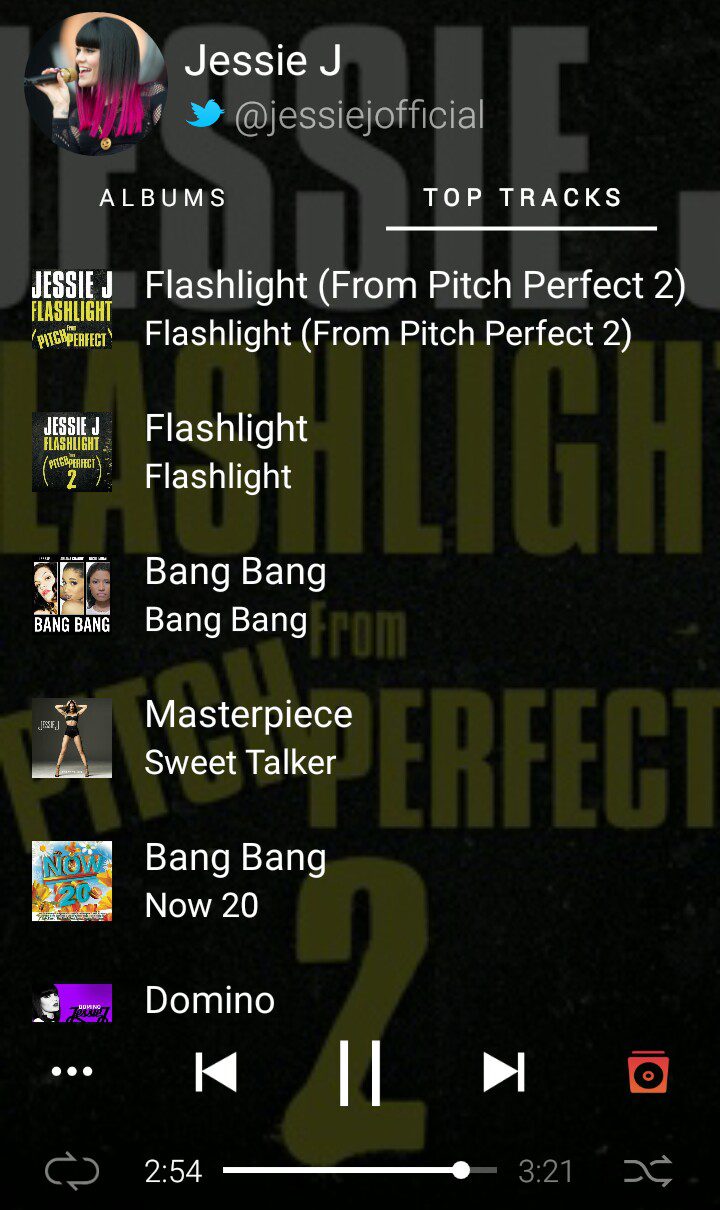The height and width of the screenshot is (1210, 720).
Task: Open Jessie J's profile picture
Action: point(96,84)
